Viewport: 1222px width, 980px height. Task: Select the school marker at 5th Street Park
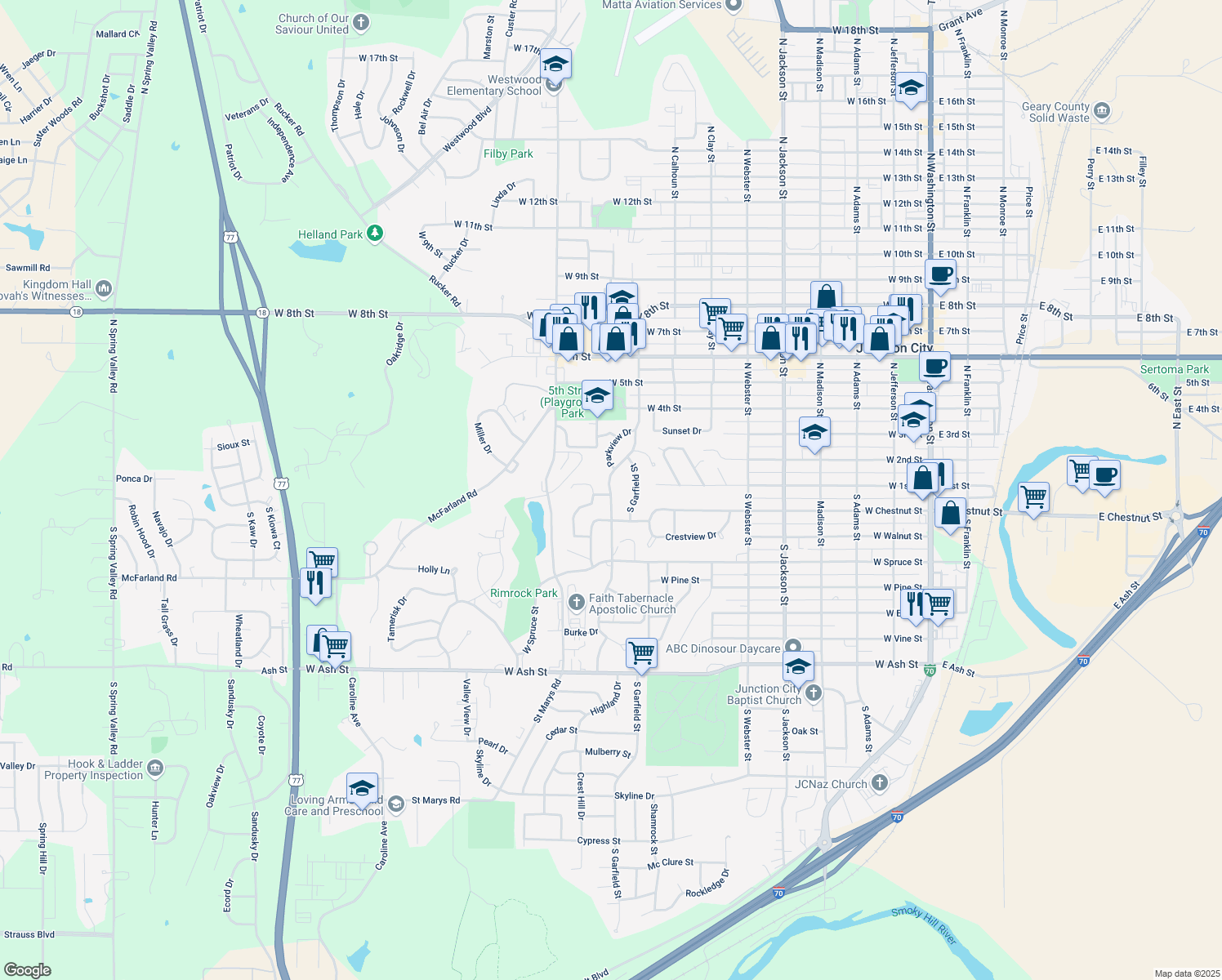597,396
